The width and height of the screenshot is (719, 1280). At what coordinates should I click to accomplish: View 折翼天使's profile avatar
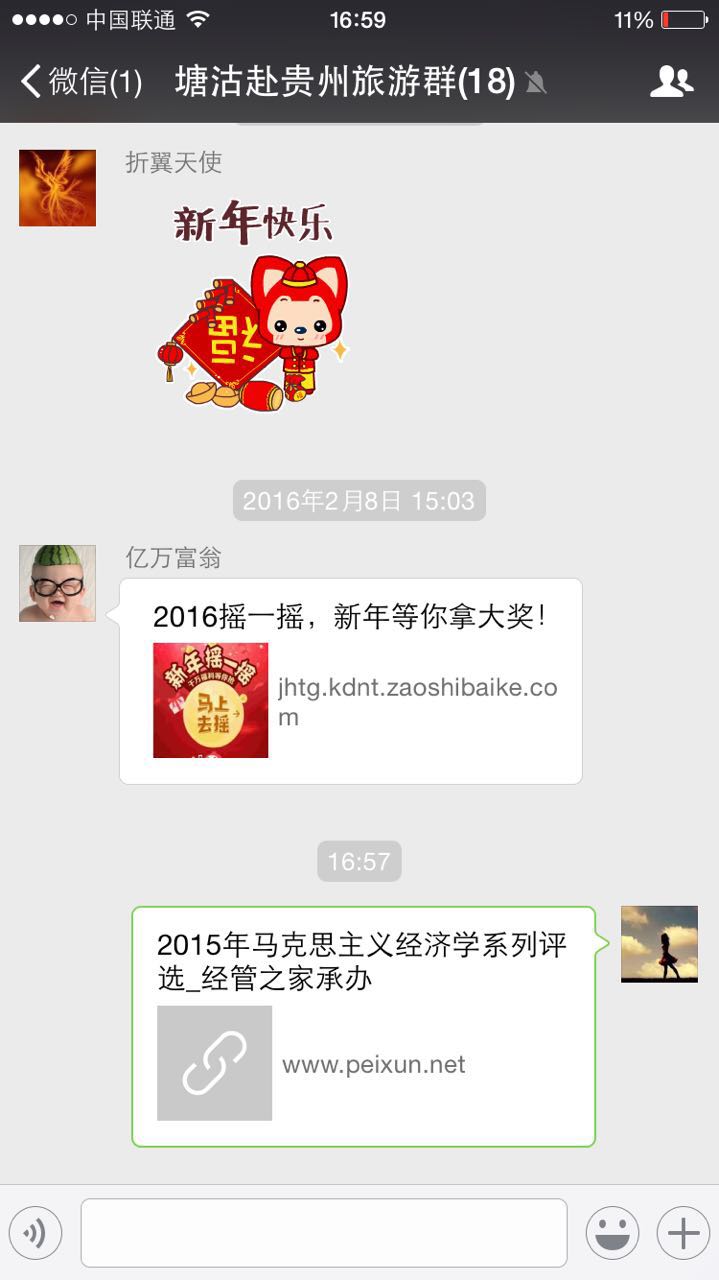pos(57,188)
